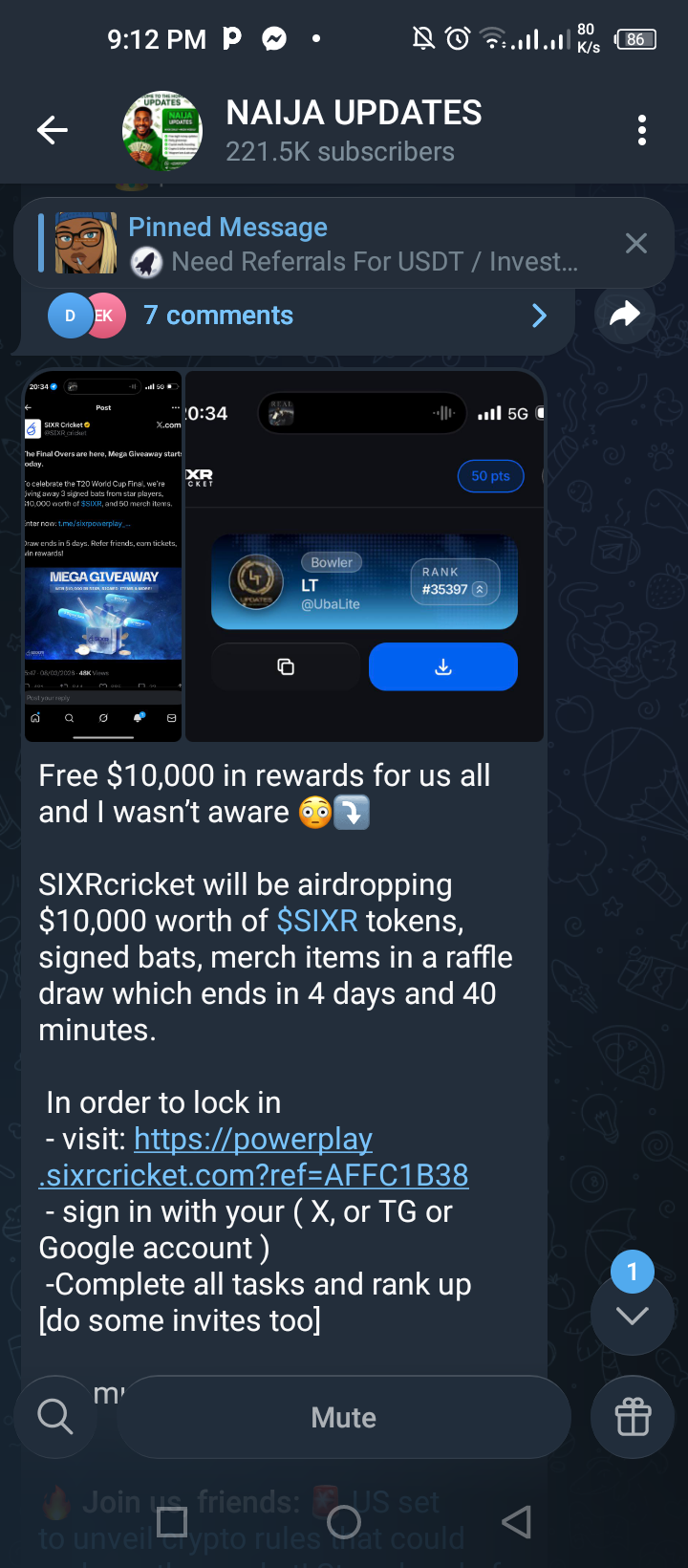Open the channel overflow menu

(642, 130)
